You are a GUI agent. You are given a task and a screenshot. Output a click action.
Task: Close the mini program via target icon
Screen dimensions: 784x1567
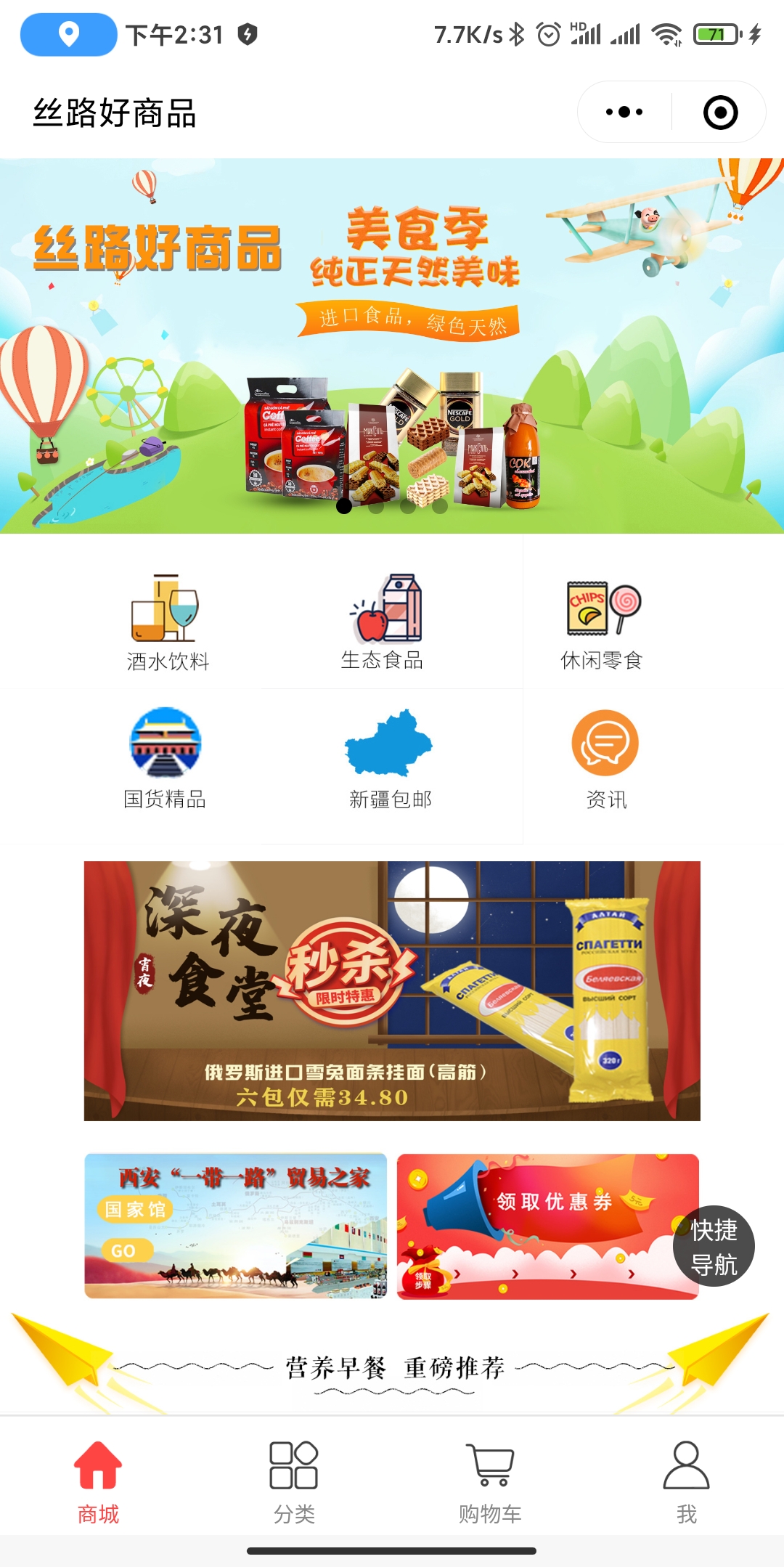pos(720,113)
